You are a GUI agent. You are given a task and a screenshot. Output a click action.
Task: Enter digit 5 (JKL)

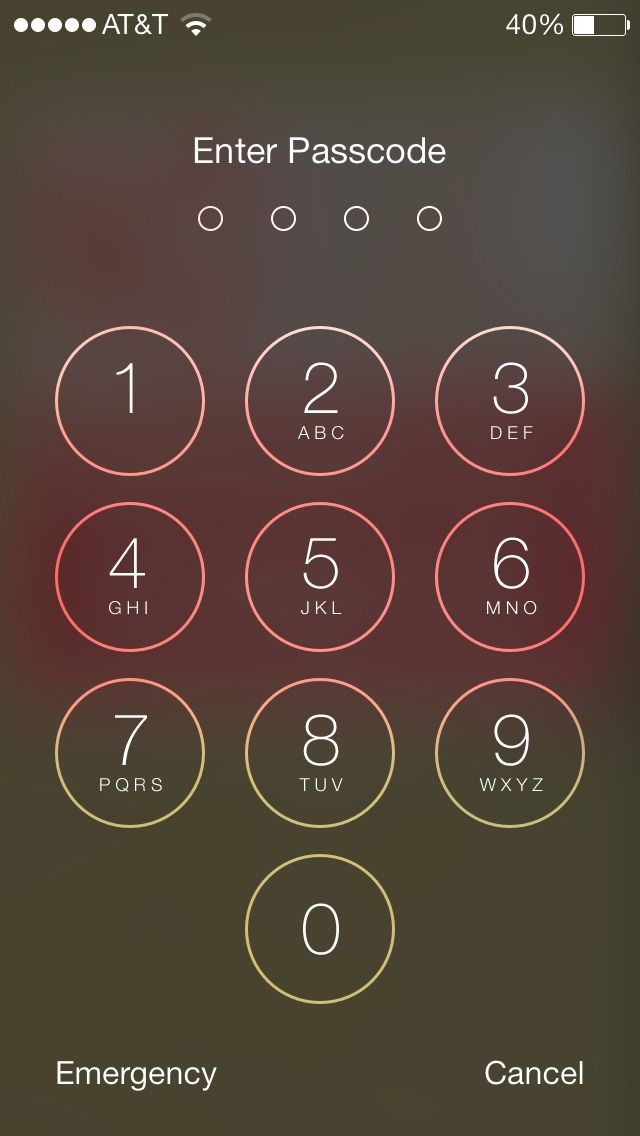pyautogui.click(x=320, y=577)
